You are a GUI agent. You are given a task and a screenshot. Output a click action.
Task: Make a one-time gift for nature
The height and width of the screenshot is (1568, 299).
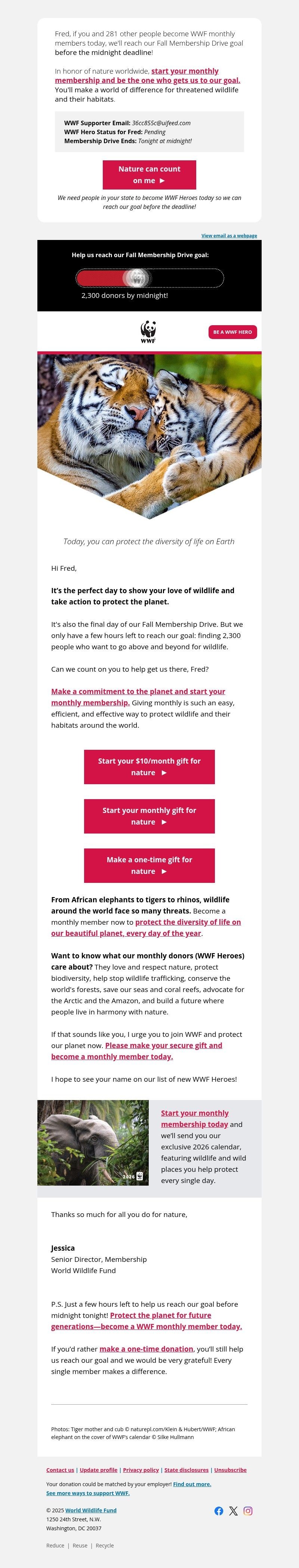[149, 865]
